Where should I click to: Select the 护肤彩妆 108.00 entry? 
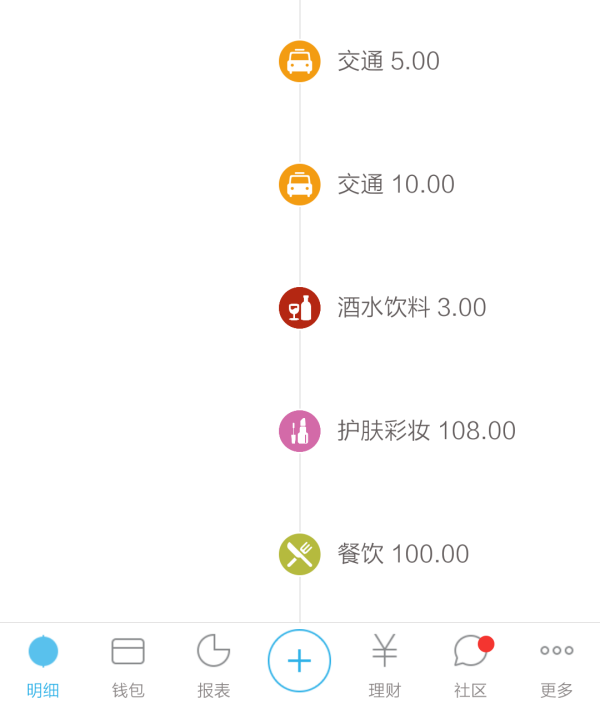(x=426, y=431)
